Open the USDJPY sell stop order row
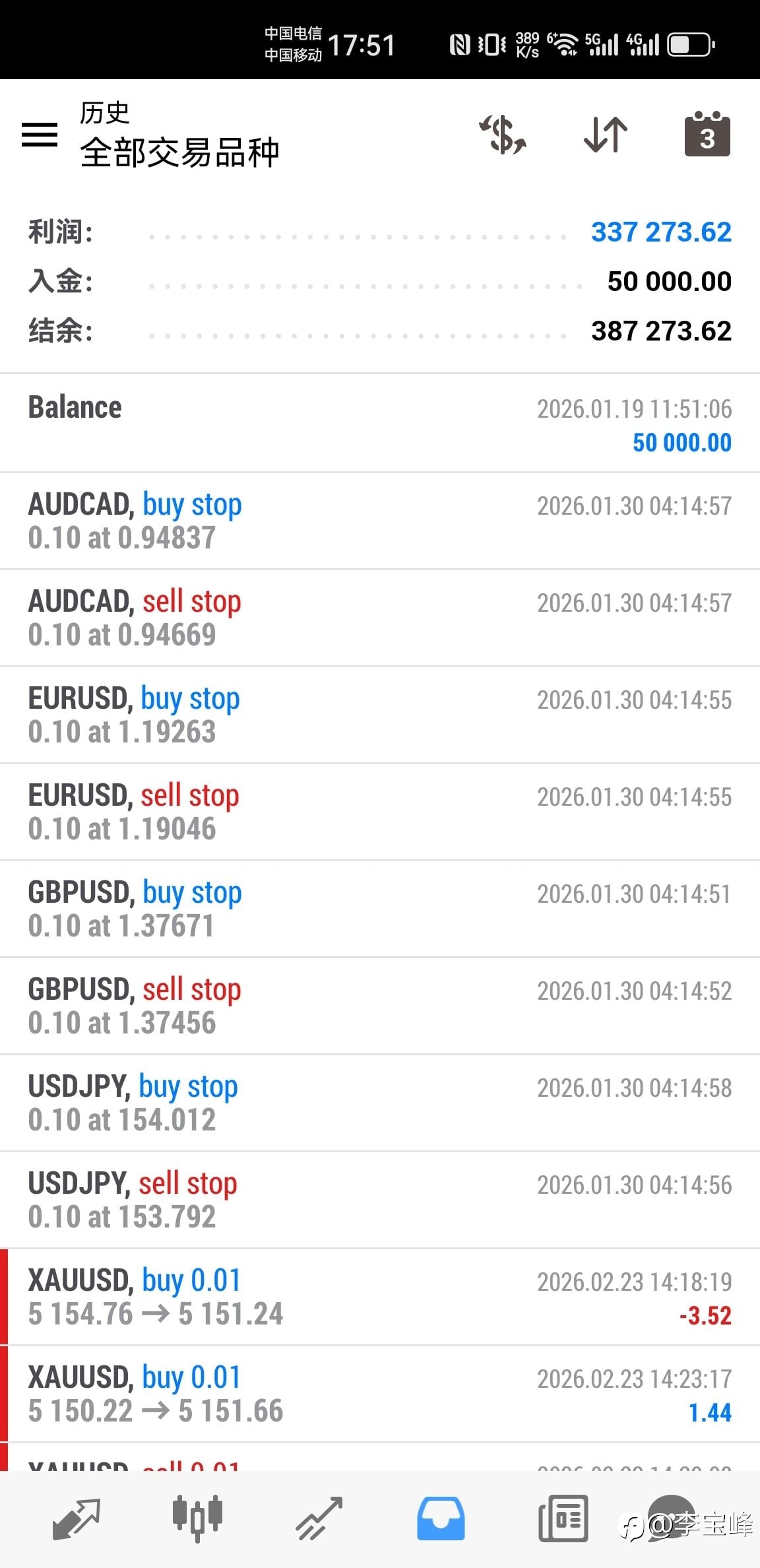This screenshot has height=1568, width=760. (380, 1200)
